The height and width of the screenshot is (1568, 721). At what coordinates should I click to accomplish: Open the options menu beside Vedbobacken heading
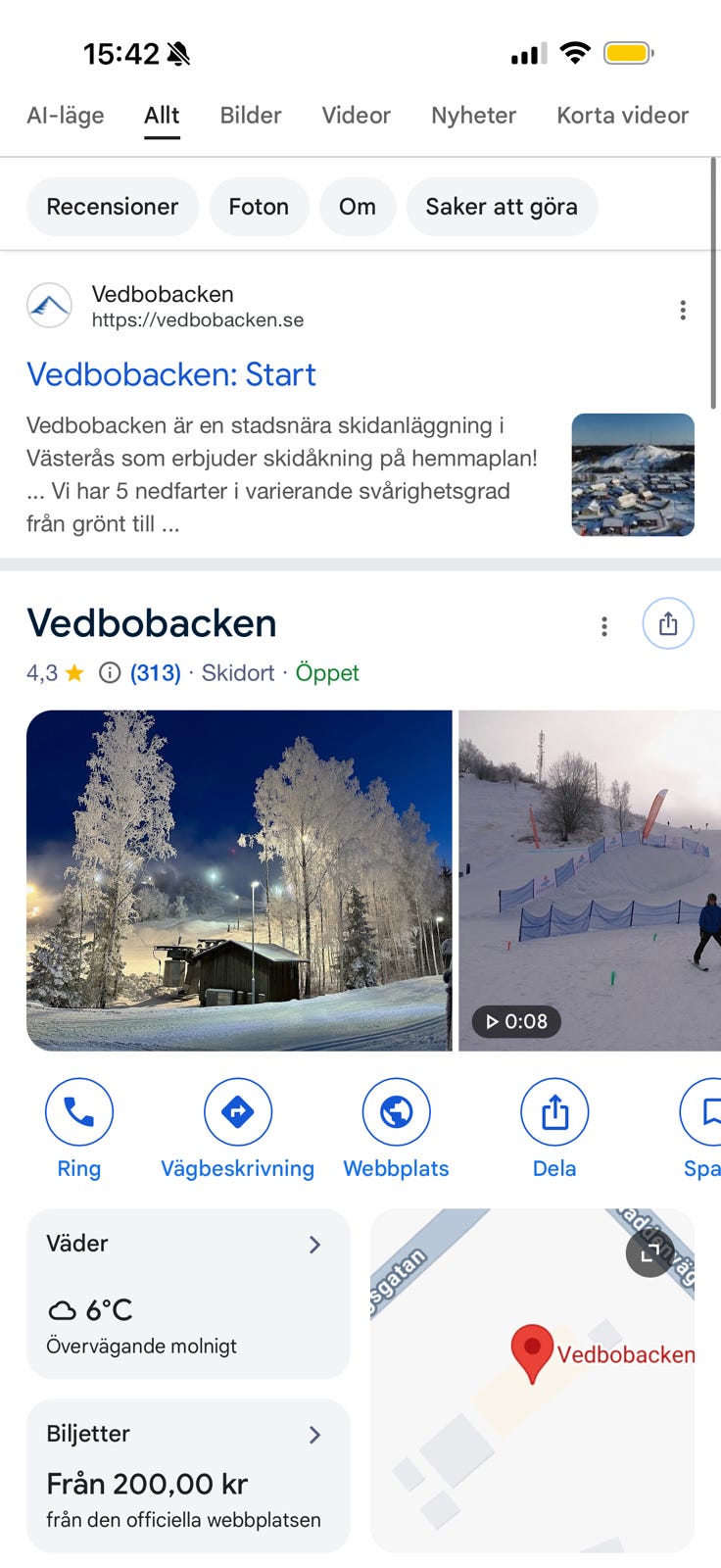pos(604,626)
